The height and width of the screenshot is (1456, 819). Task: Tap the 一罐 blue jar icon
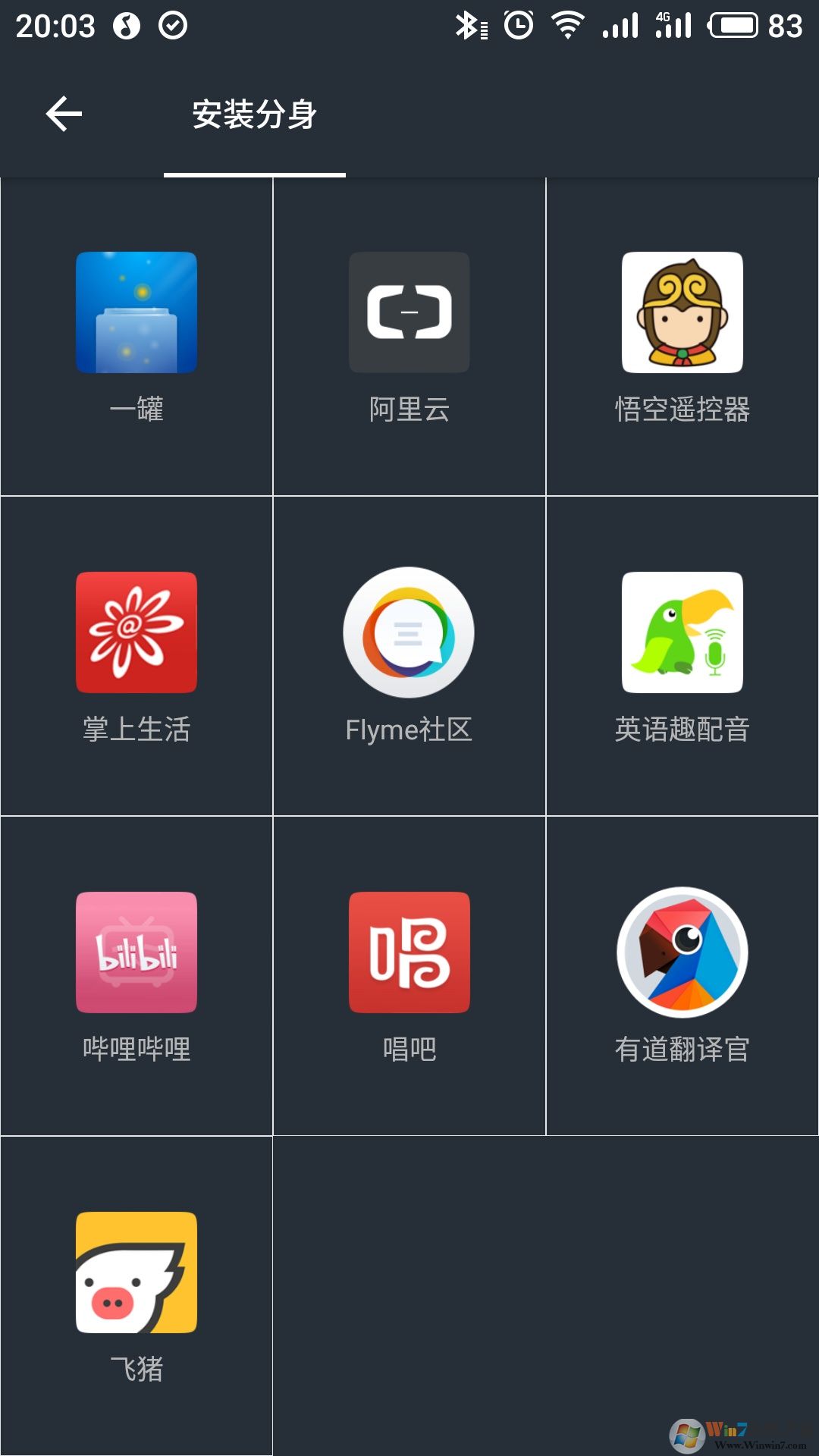click(135, 312)
